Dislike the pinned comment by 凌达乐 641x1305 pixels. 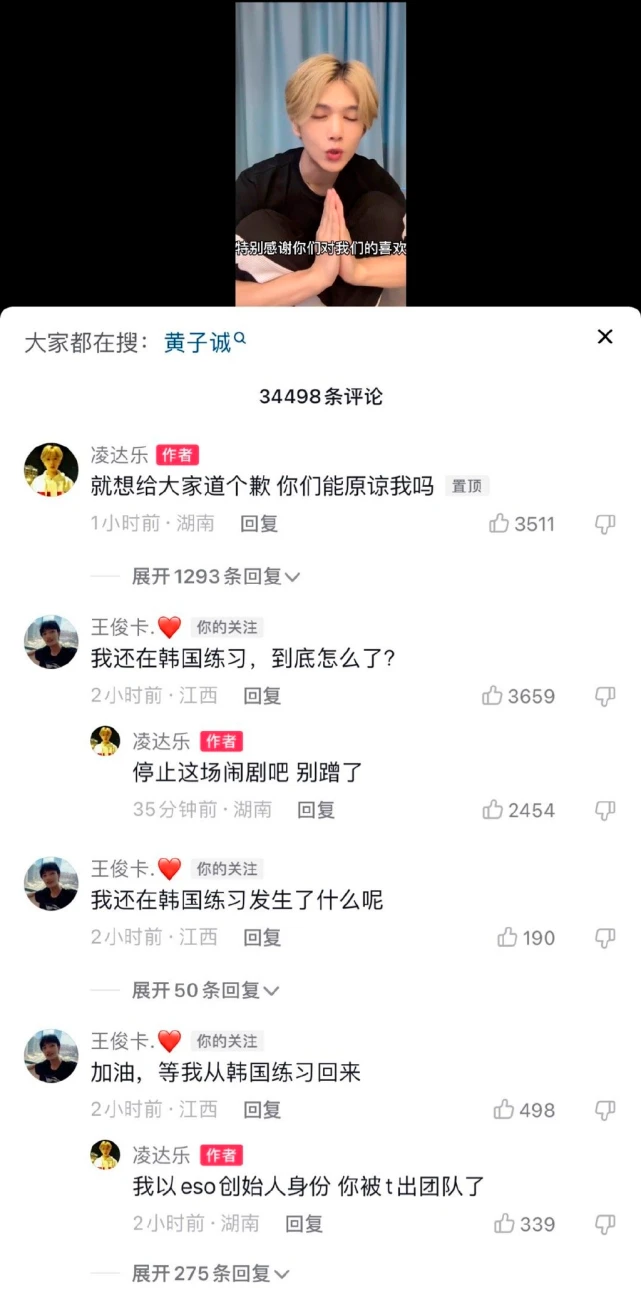coord(605,524)
